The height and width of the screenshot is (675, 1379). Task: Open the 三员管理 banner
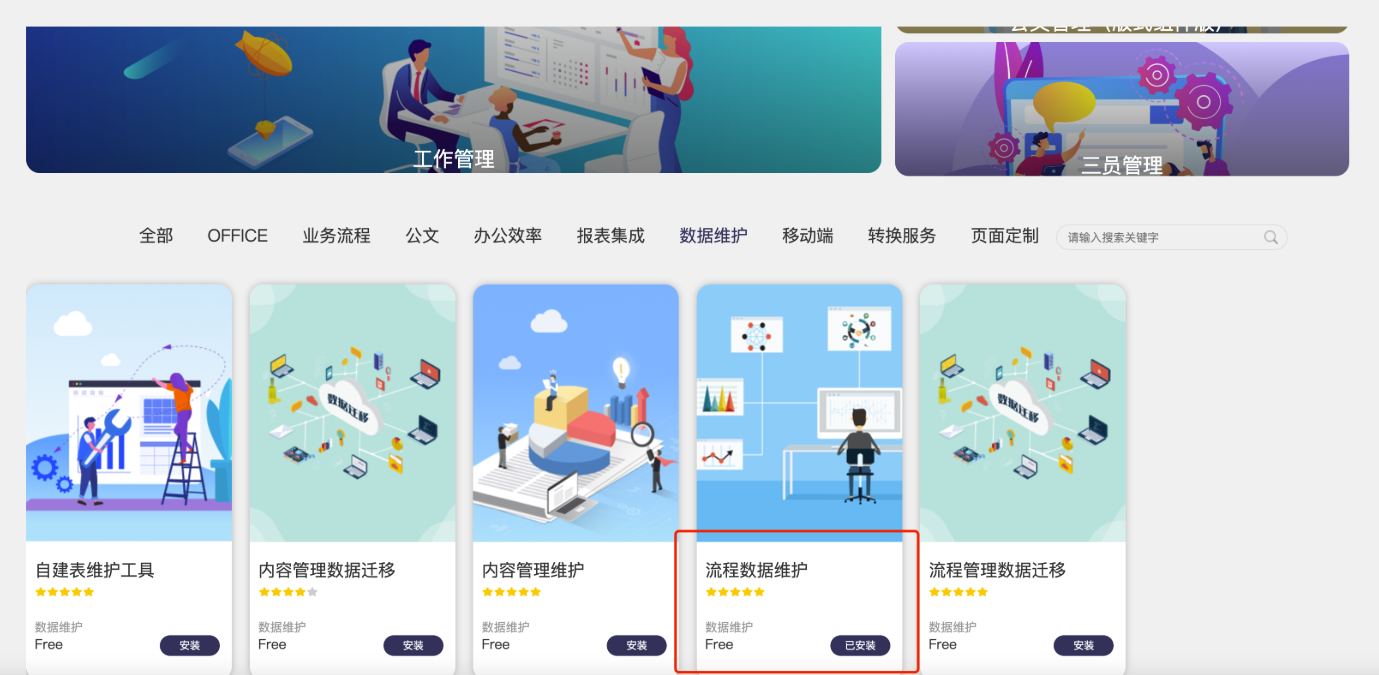(1121, 110)
